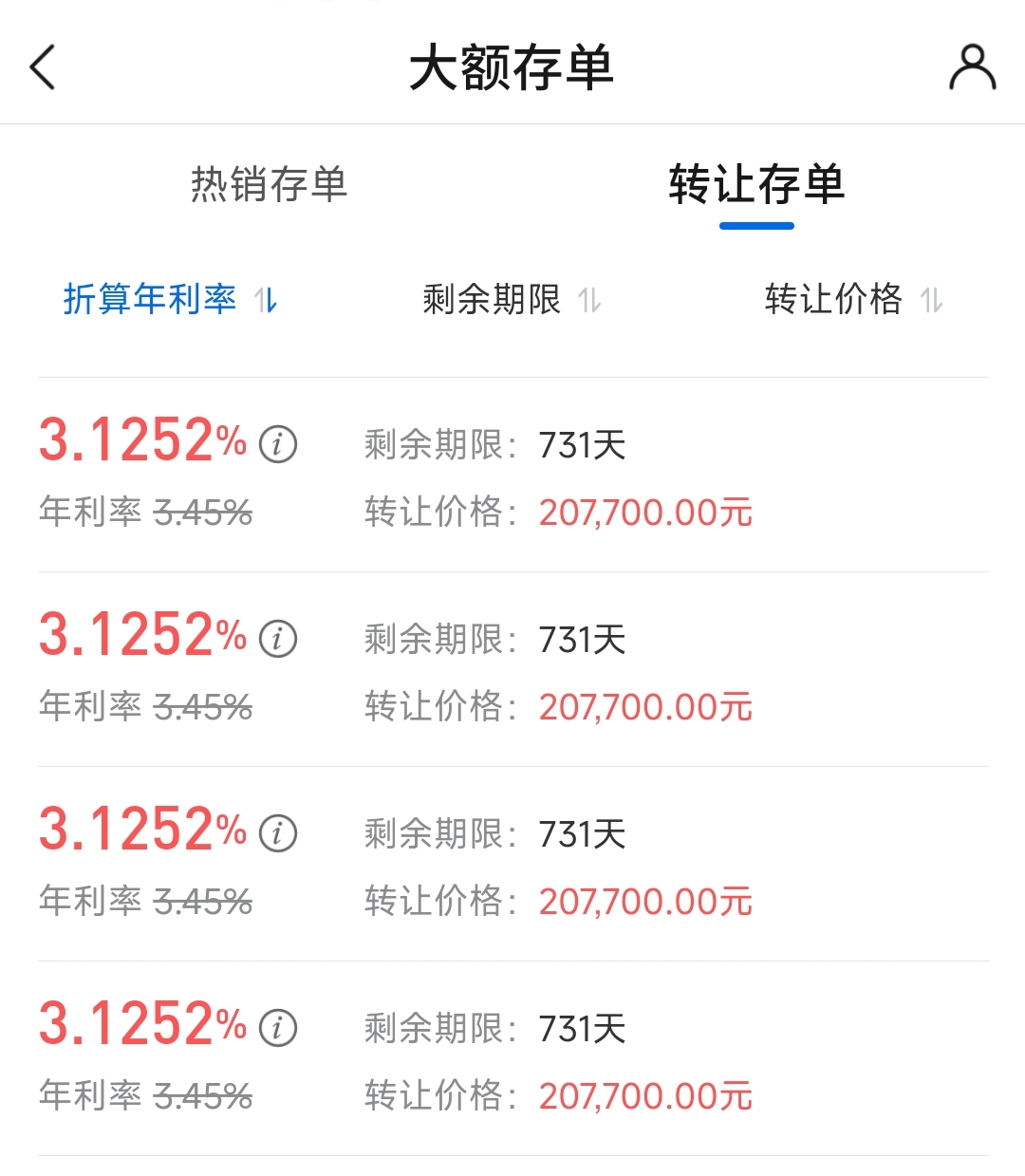The height and width of the screenshot is (1176, 1025).
Task: Open the first transferable CD listing
Action: click(512, 475)
